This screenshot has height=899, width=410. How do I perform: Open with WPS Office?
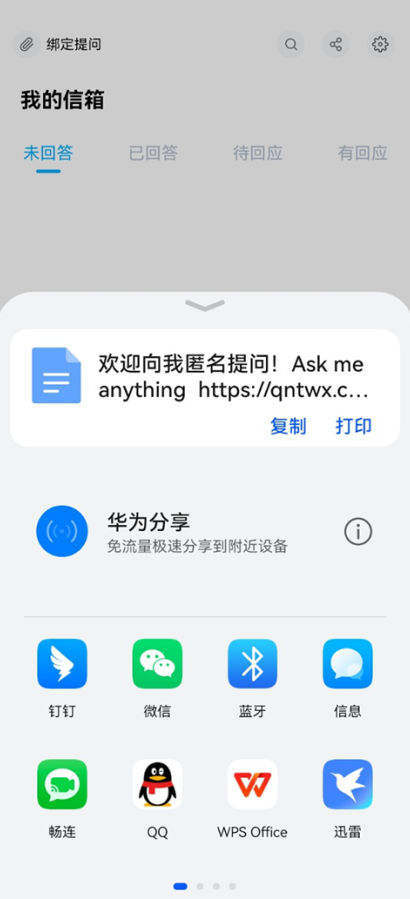click(252, 799)
